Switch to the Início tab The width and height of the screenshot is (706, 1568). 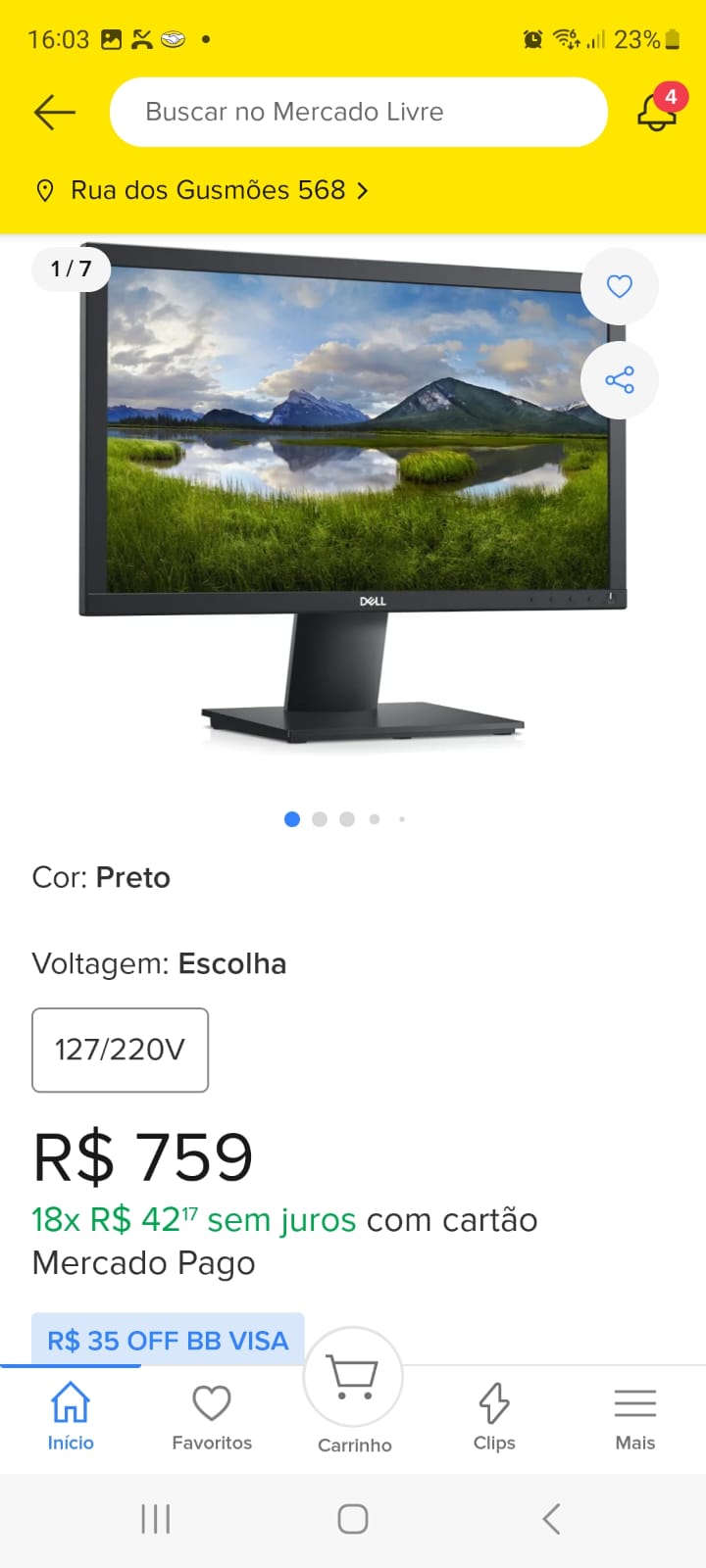pyautogui.click(x=71, y=1416)
